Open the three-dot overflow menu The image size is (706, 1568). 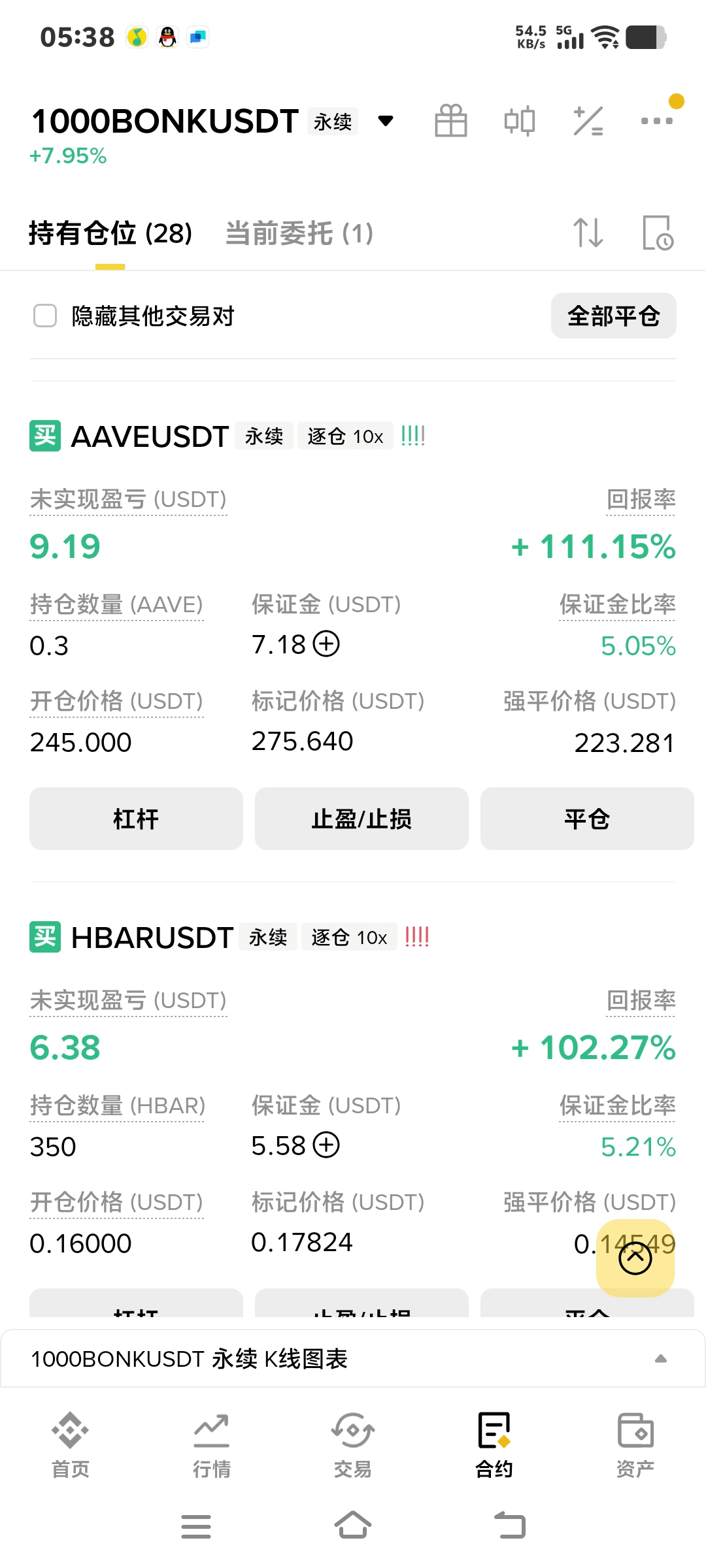pyautogui.click(x=657, y=121)
